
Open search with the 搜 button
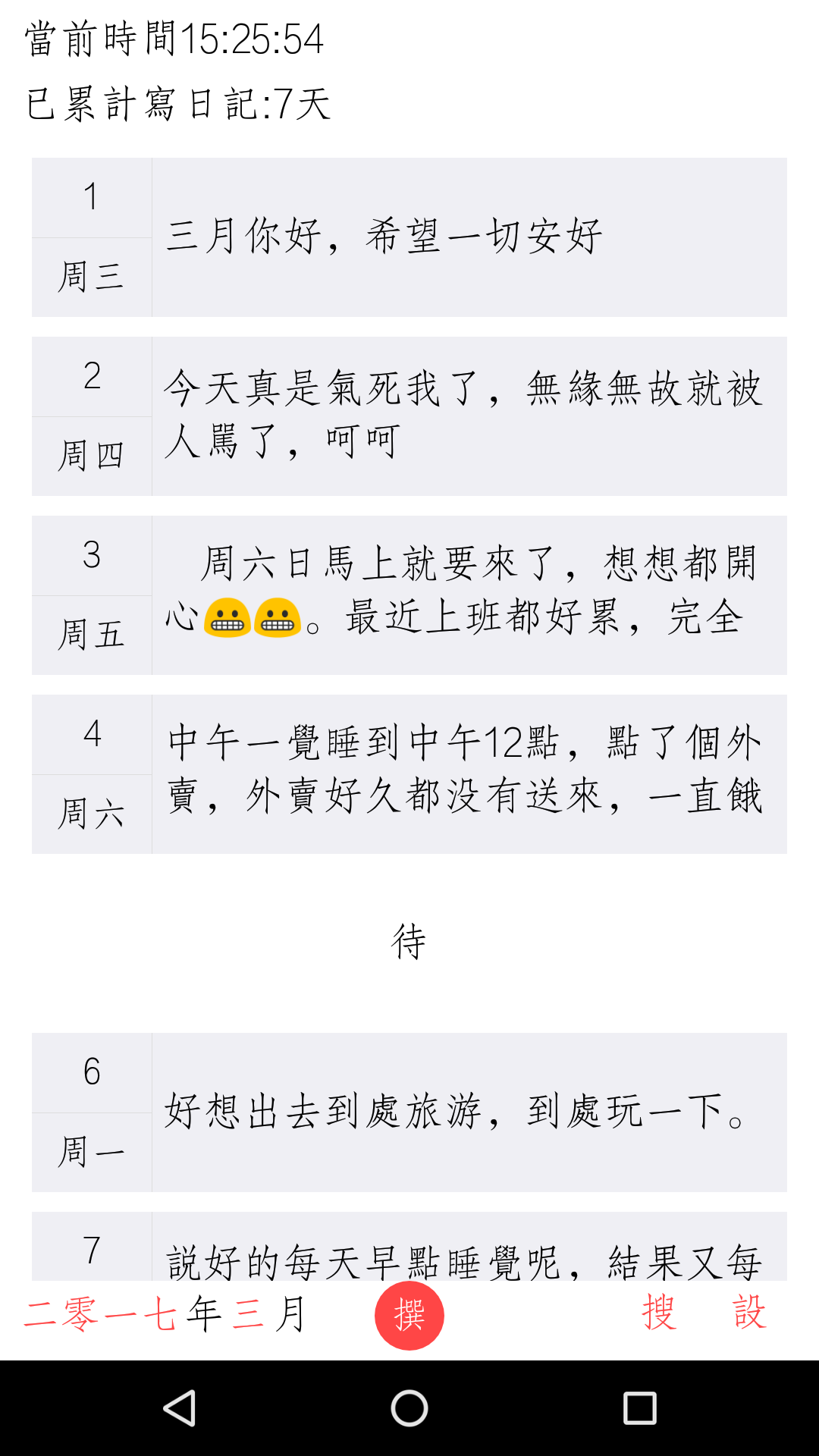pos(659,1313)
